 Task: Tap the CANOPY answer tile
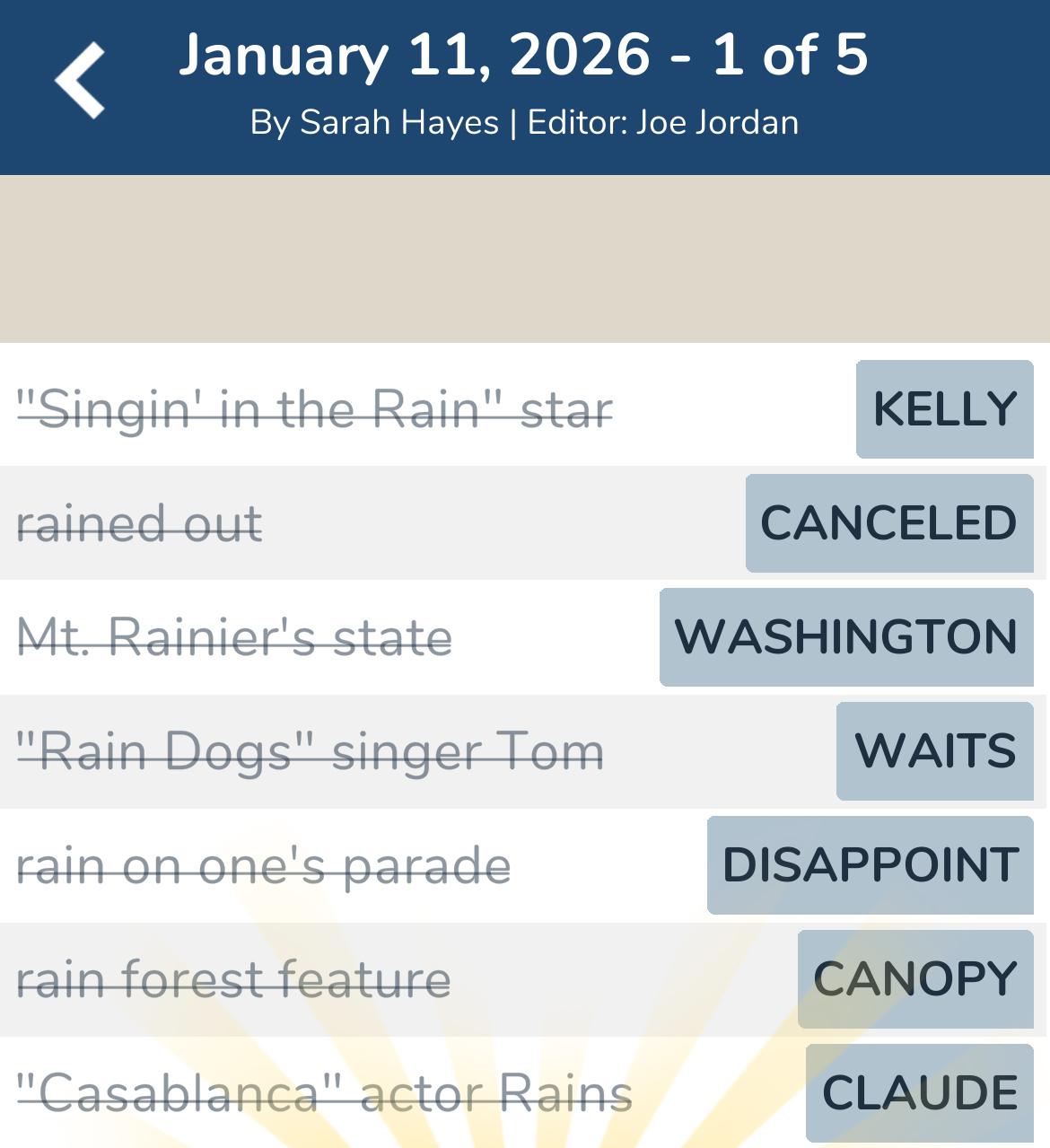click(914, 979)
